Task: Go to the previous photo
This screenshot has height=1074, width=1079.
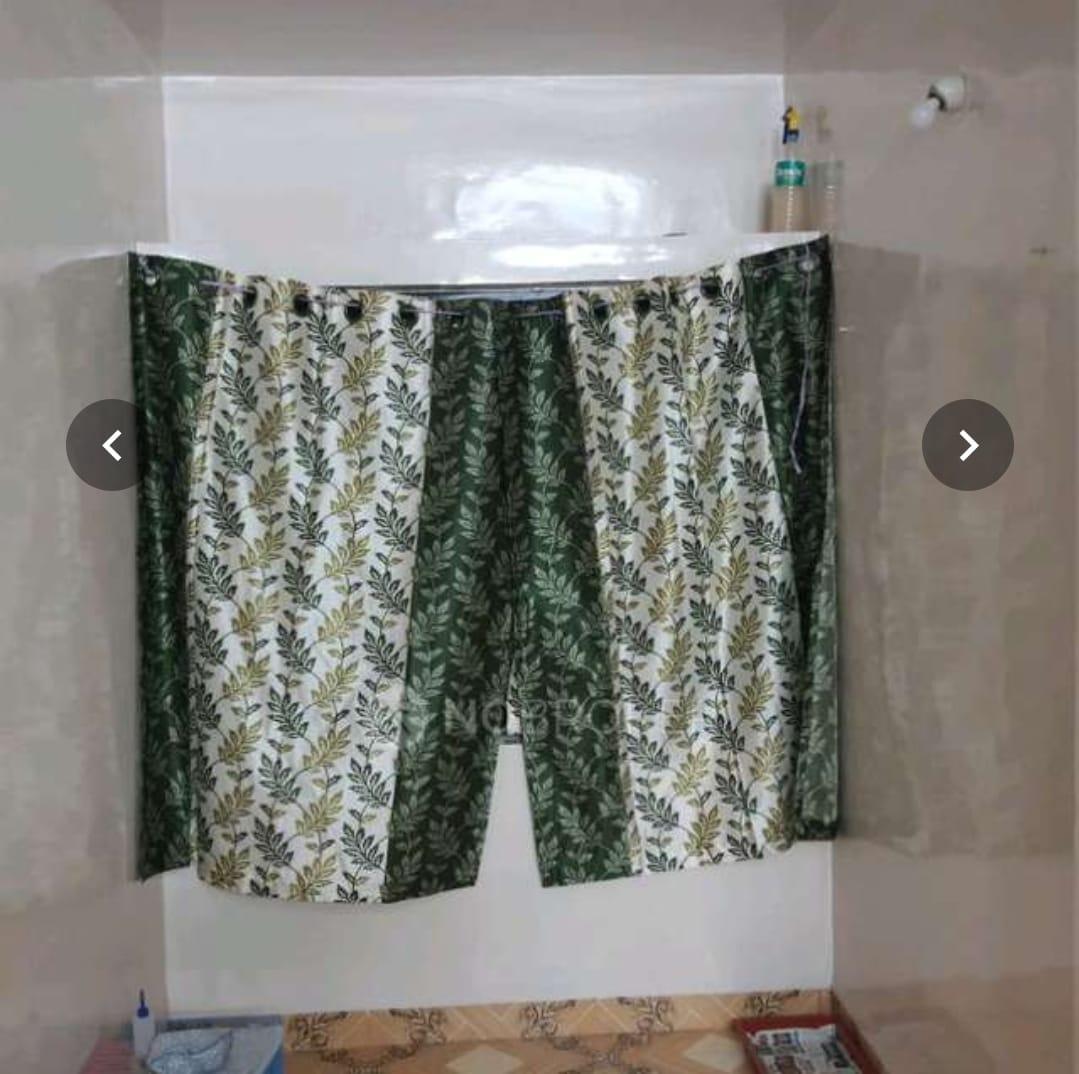Action: 111,445
